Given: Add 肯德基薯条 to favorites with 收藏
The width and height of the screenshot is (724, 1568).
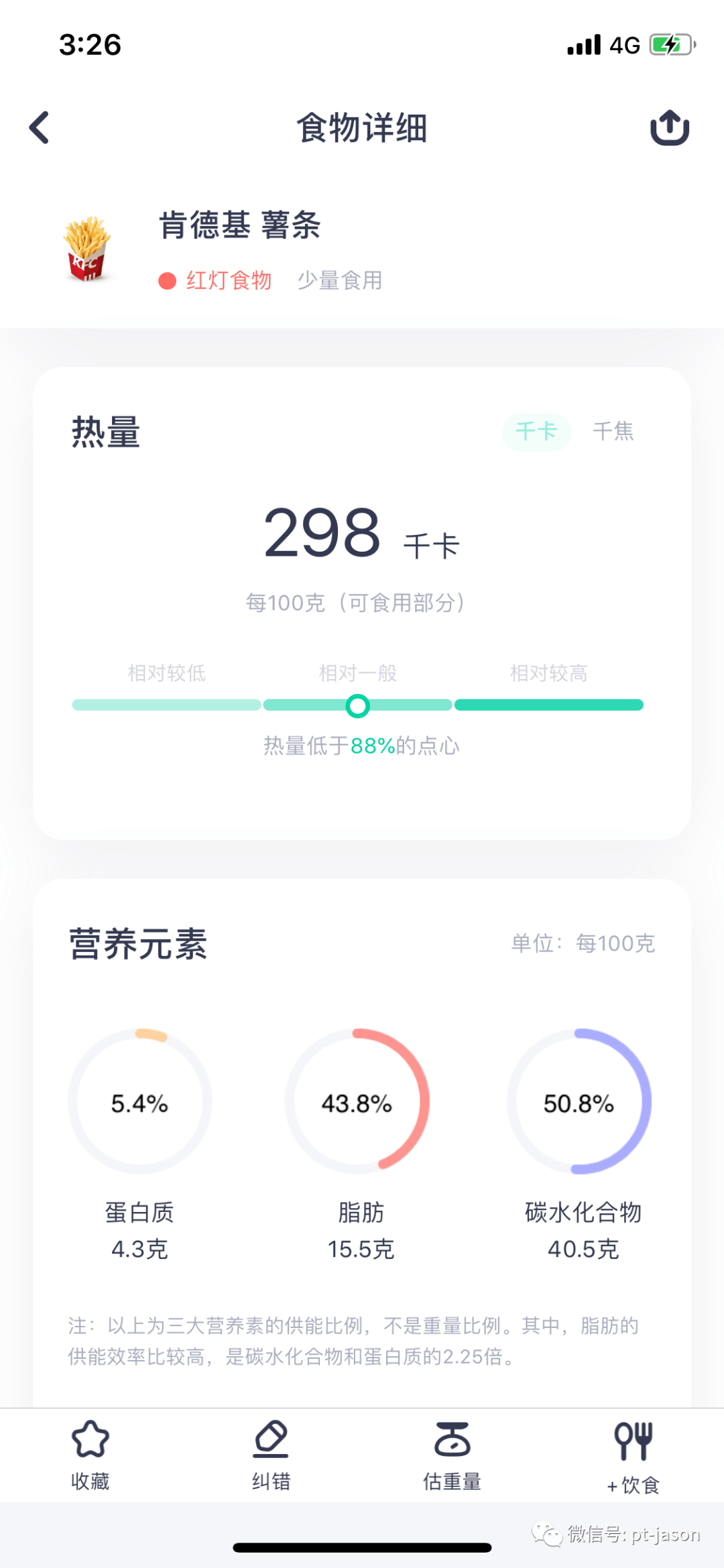Looking at the screenshot, I should 90,1455.
